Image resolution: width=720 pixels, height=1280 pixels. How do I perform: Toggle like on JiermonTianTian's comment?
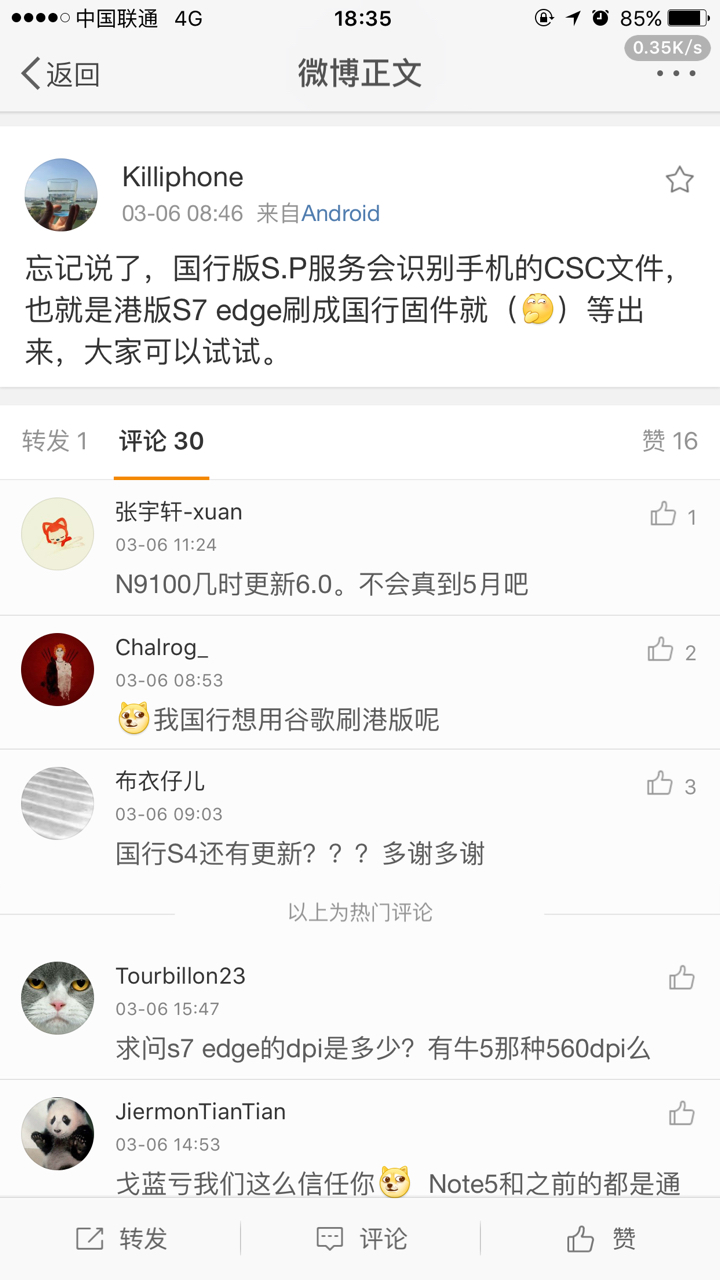[679, 1112]
